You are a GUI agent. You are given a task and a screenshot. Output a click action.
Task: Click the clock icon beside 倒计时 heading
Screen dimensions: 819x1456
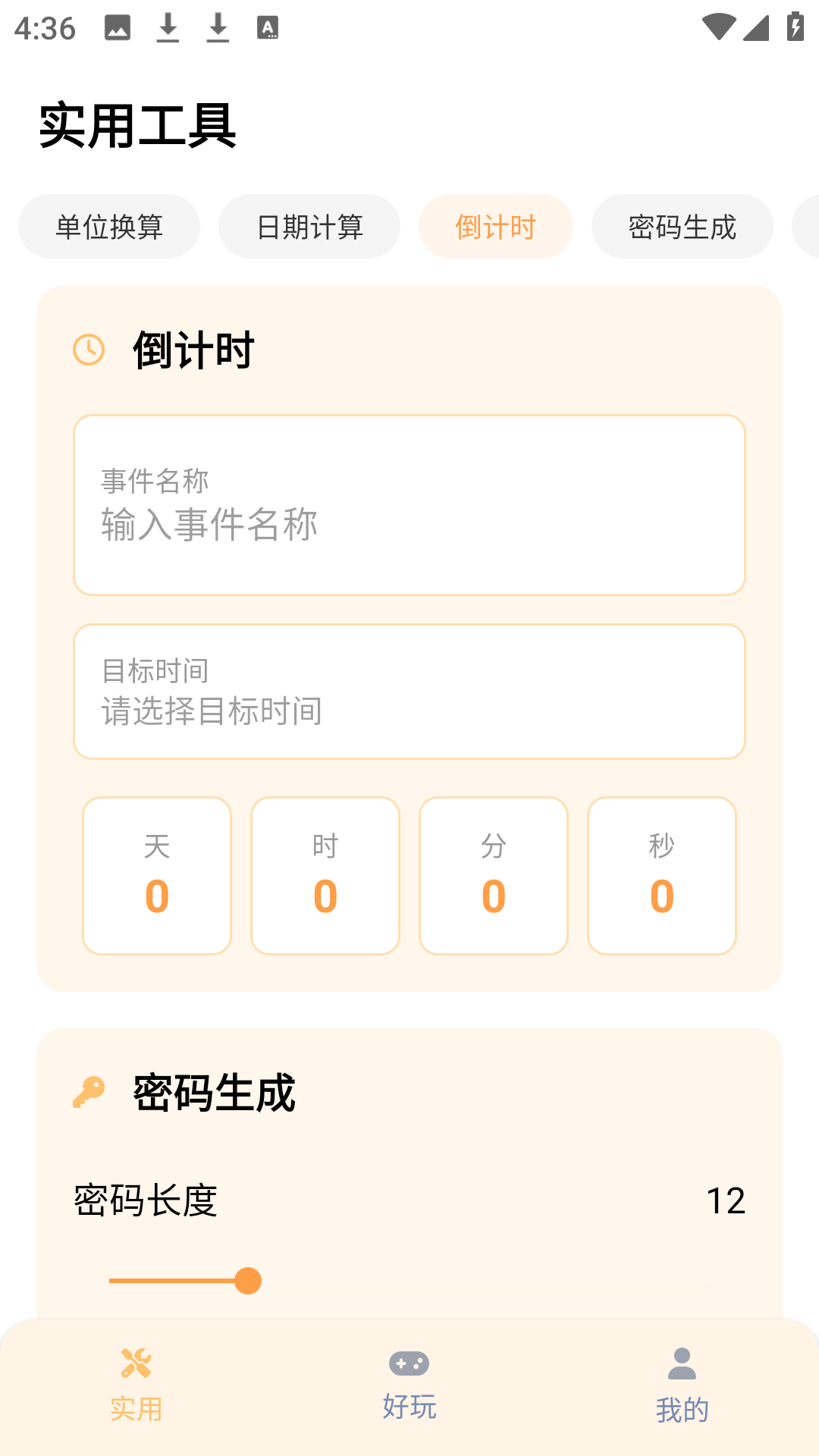tap(89, 350)
